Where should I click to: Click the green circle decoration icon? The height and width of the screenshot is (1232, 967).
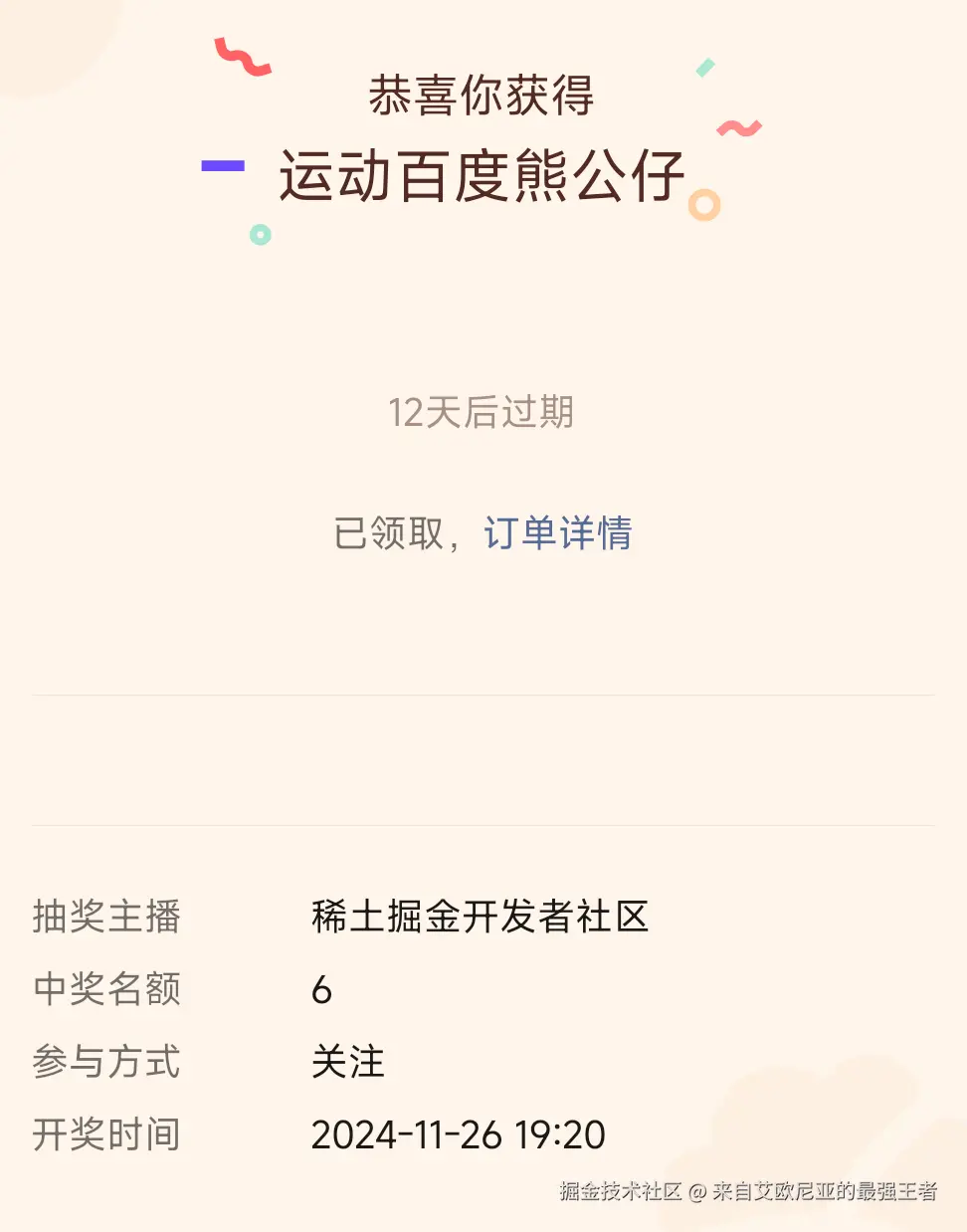click(x=261, y=234)
